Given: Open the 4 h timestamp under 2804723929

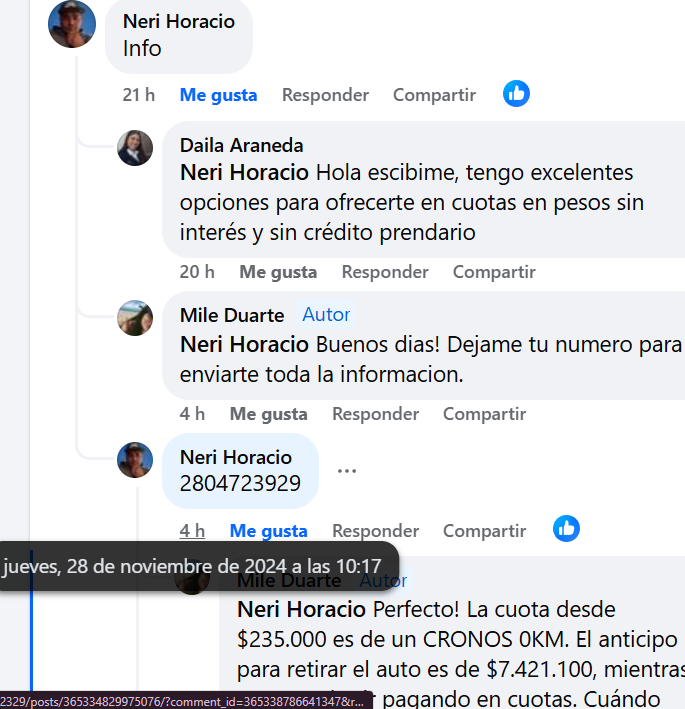Looking at the screenshot, I should (192, 531).
